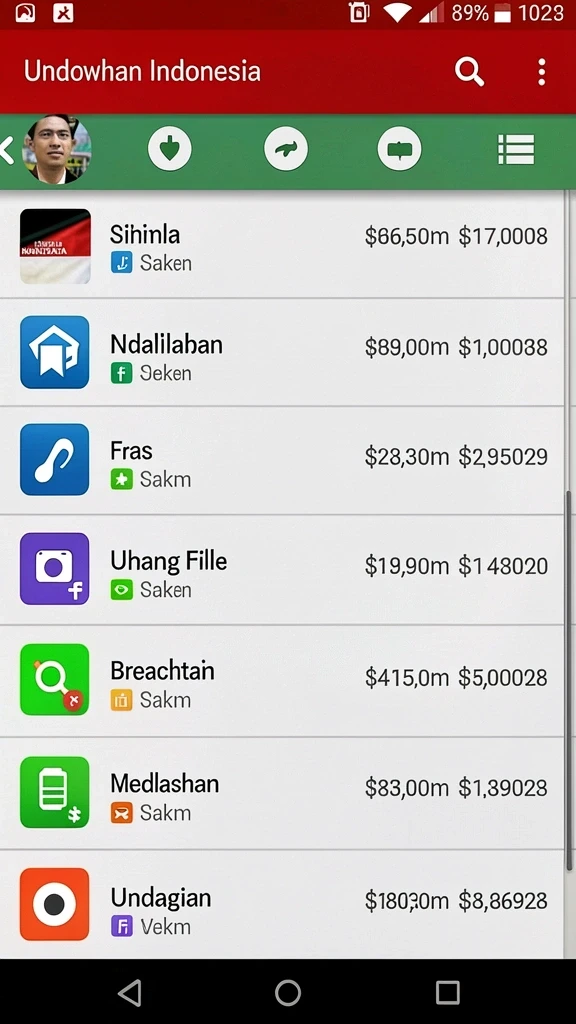The width and height of the screenshot is (576, 1024).
Task: Open Uhang Fille from the list
Action: (282, 569)
